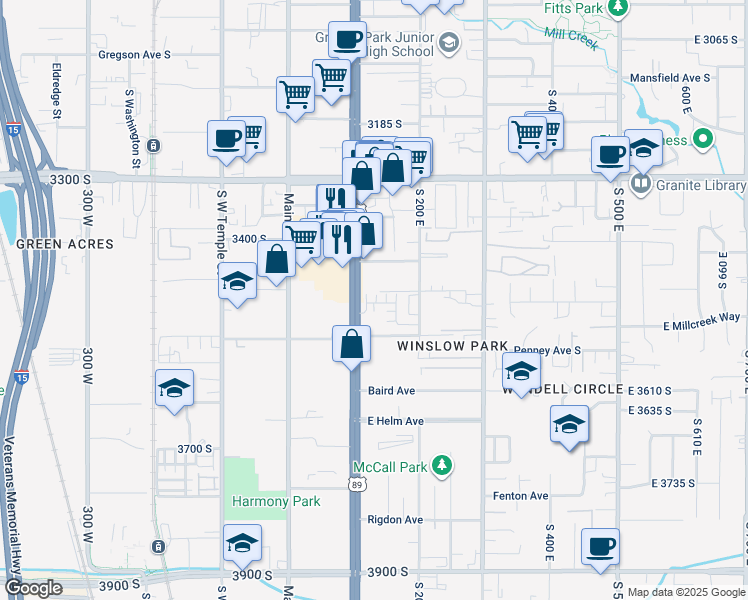Select the shopping bag marker at Winslow Park
Viewport: 748px width, 600px height.
[x=352, y=344]
